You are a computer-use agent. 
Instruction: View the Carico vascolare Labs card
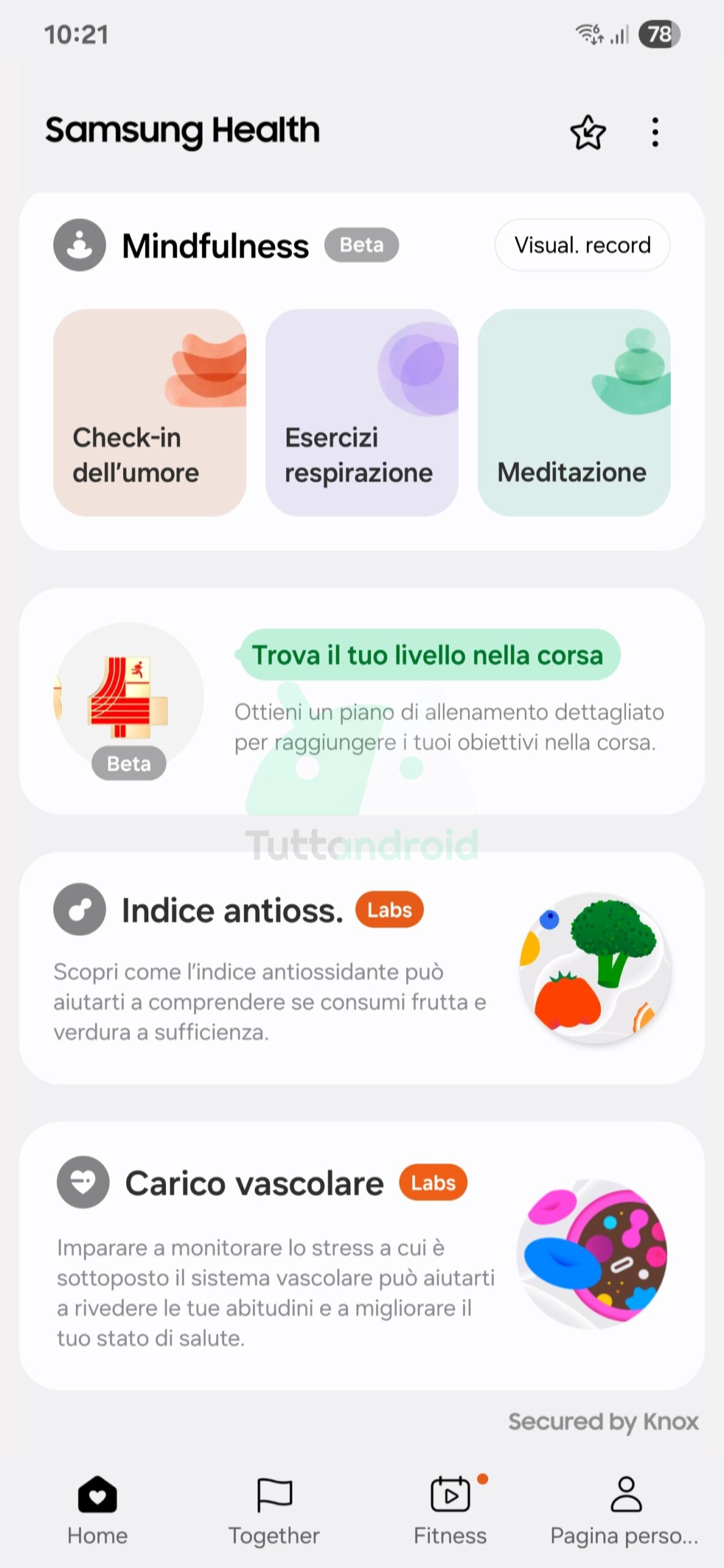(361, 1254)
